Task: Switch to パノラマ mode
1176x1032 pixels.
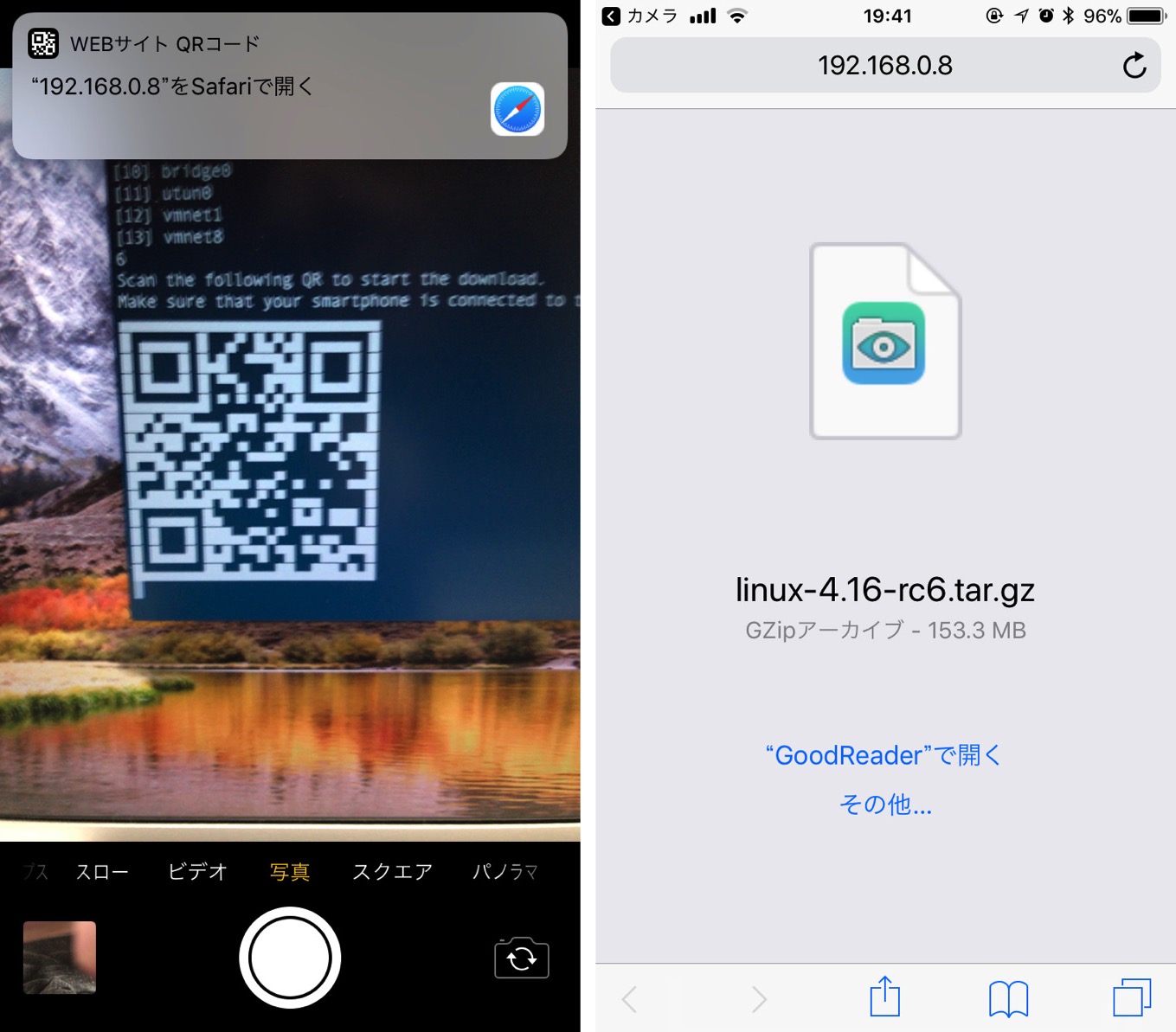Action: tap(504, 871)
